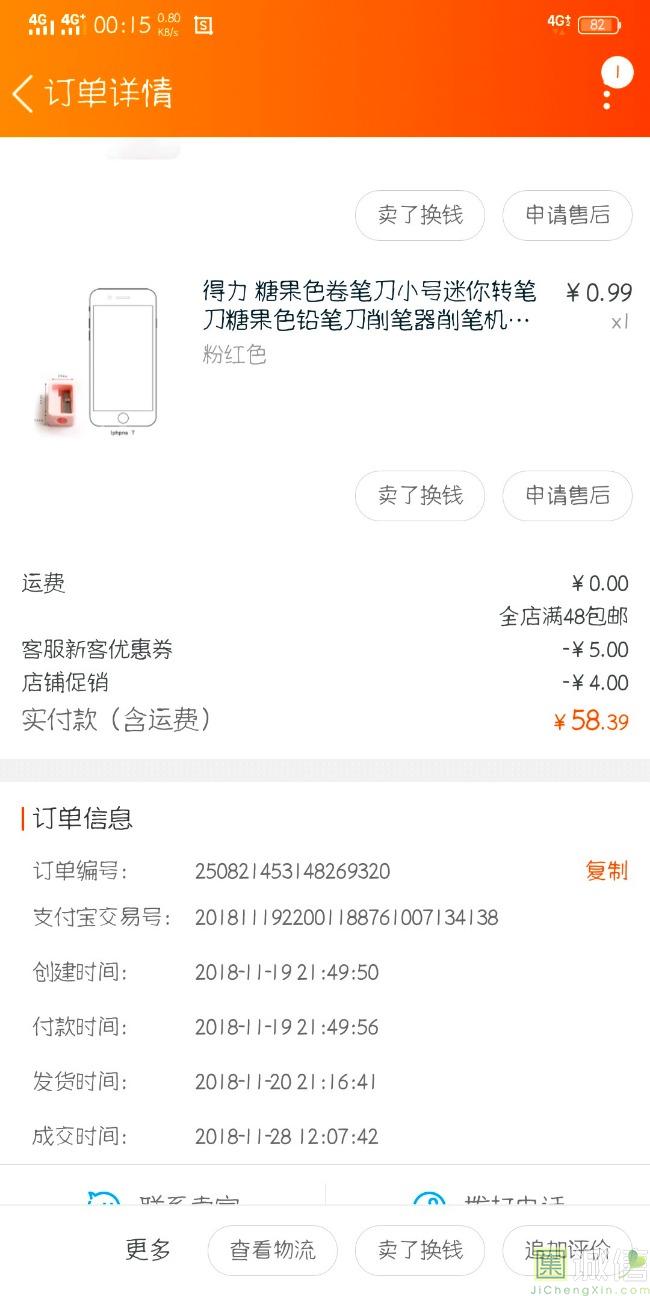Tap 申请售后 just below the 得力卷笔刀 item
650x1296 pixels.
click(x=567, y=496)
